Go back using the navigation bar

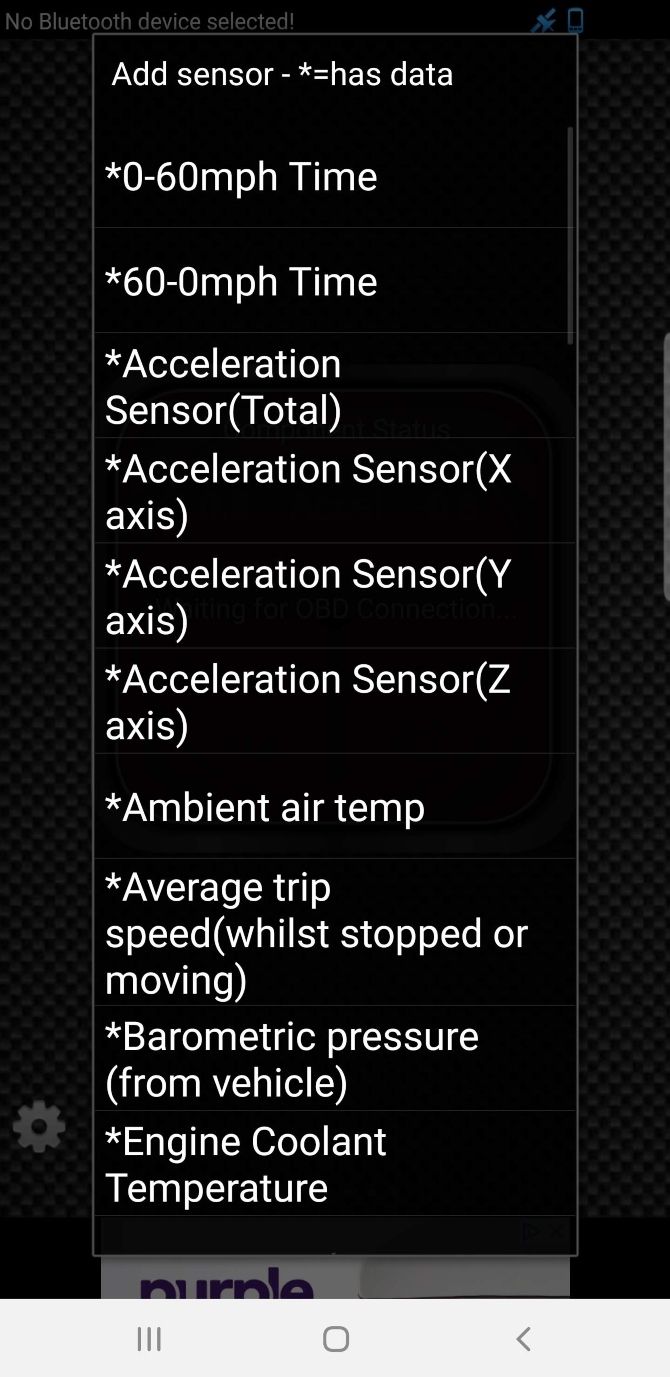(x=523, y=1339)
